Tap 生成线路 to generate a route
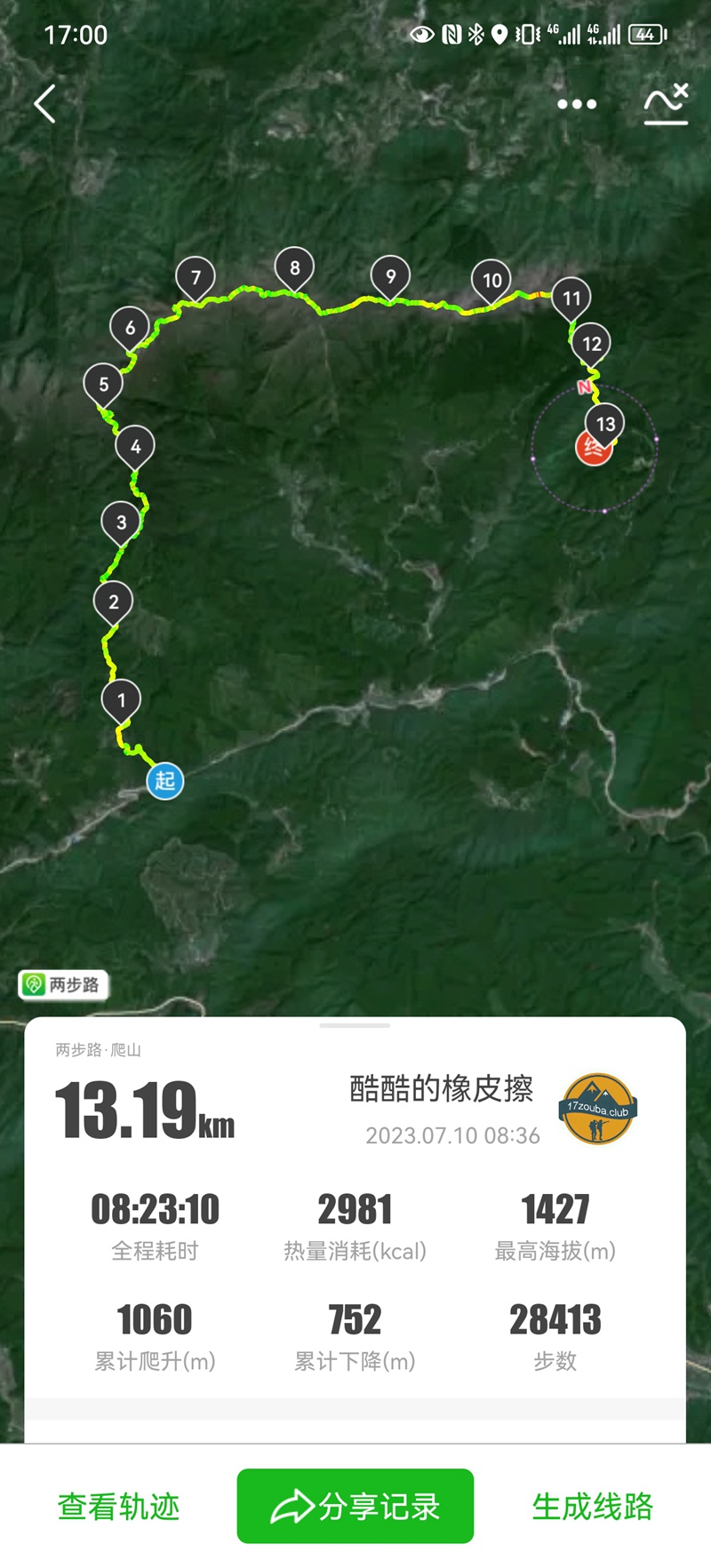 click(x=592, y=1507)
